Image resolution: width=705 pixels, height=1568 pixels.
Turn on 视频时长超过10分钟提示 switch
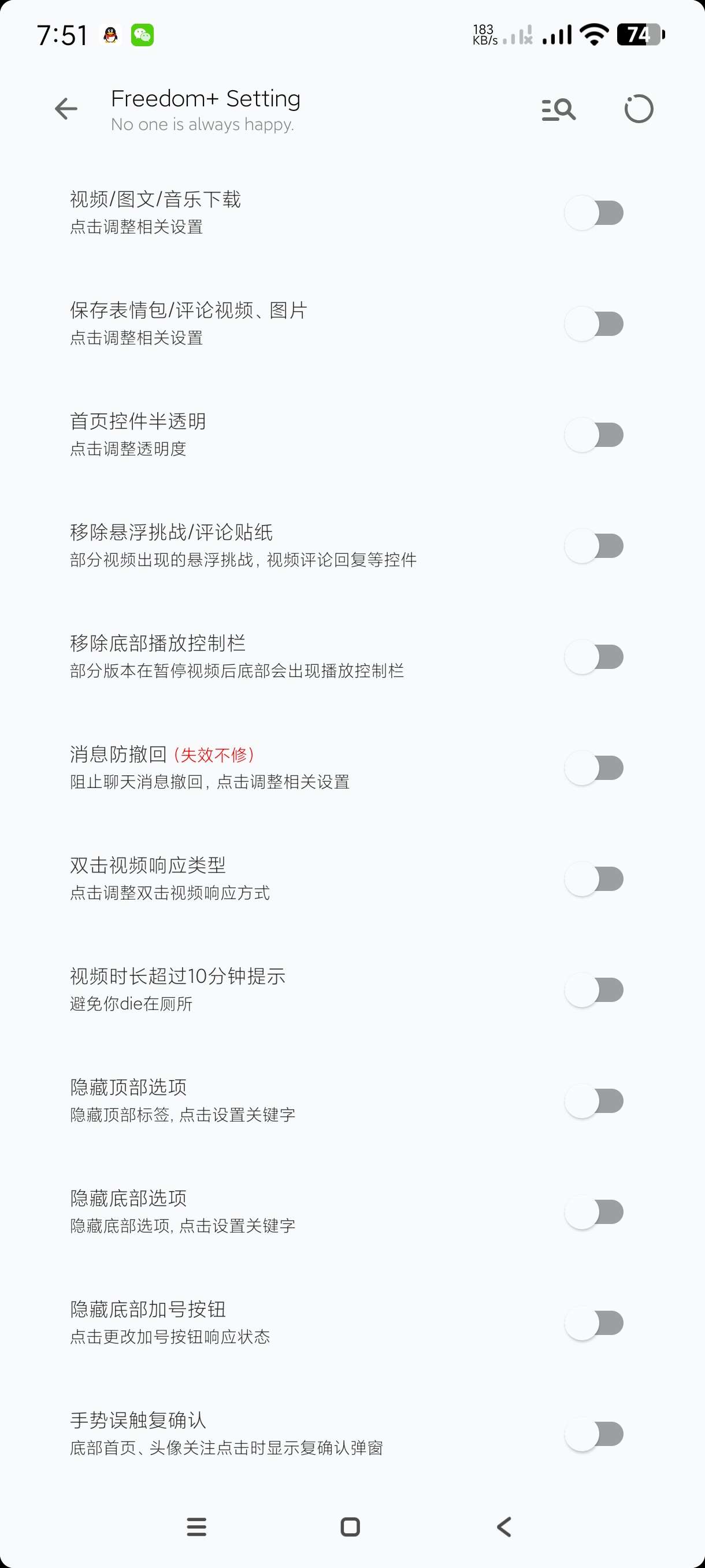[594, 990]
